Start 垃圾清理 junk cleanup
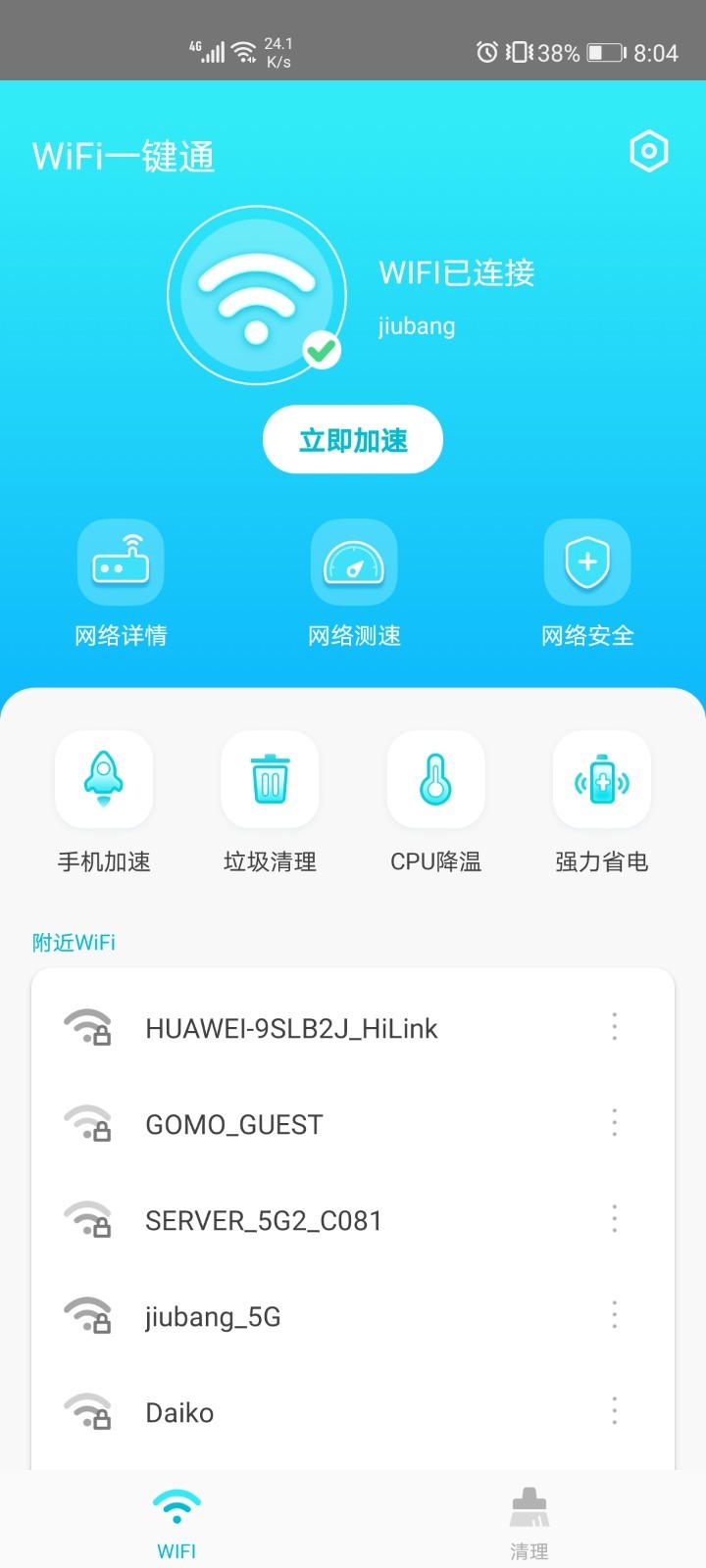The width and height of the screenshot is (706, 1568). [x=270, y=804]
